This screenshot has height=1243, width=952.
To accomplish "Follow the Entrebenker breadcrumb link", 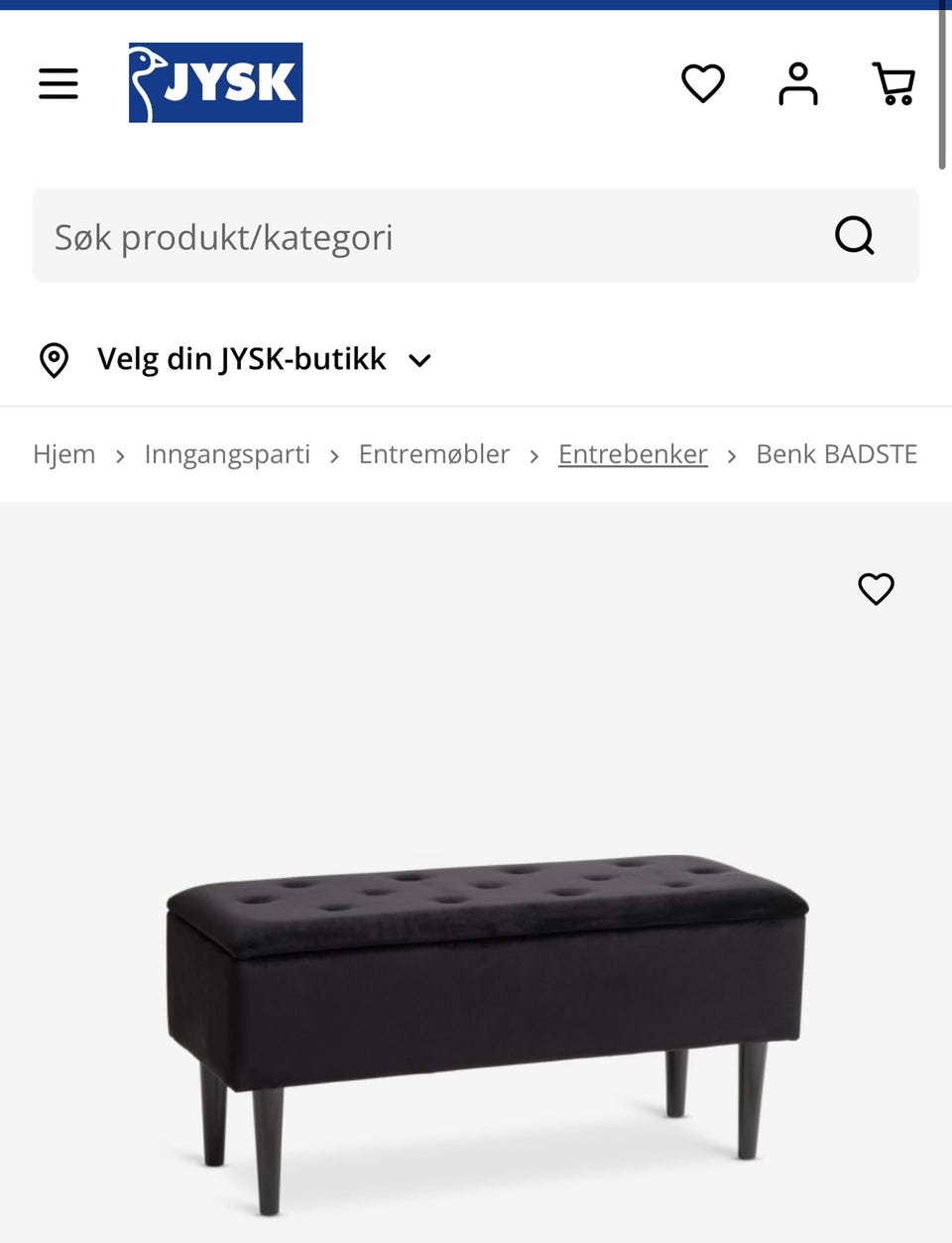I will pyautogui.click(x=633, y=454).
